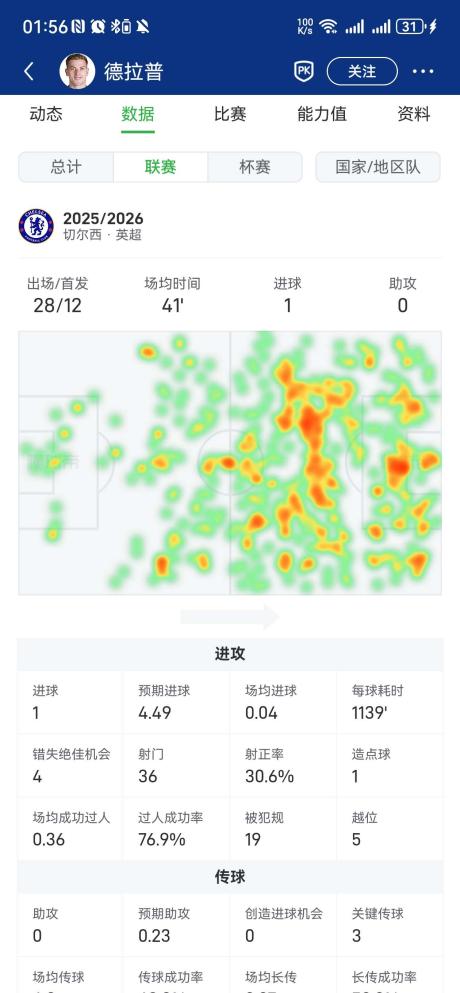Open the 资料 tab
This screenshot has width=460, height=993.
[414, 114]
